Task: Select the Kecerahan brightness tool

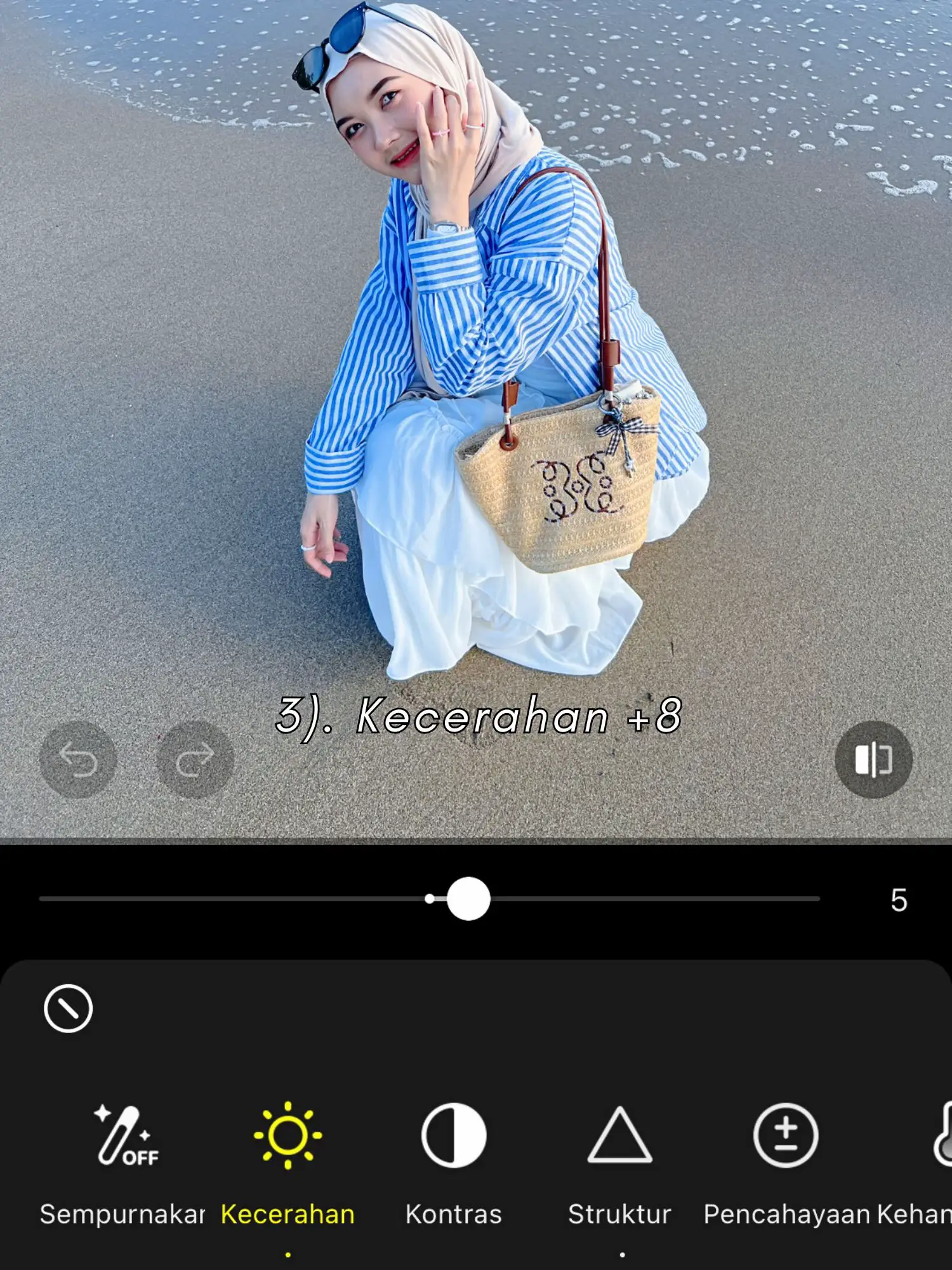Action: point(288,1162)
